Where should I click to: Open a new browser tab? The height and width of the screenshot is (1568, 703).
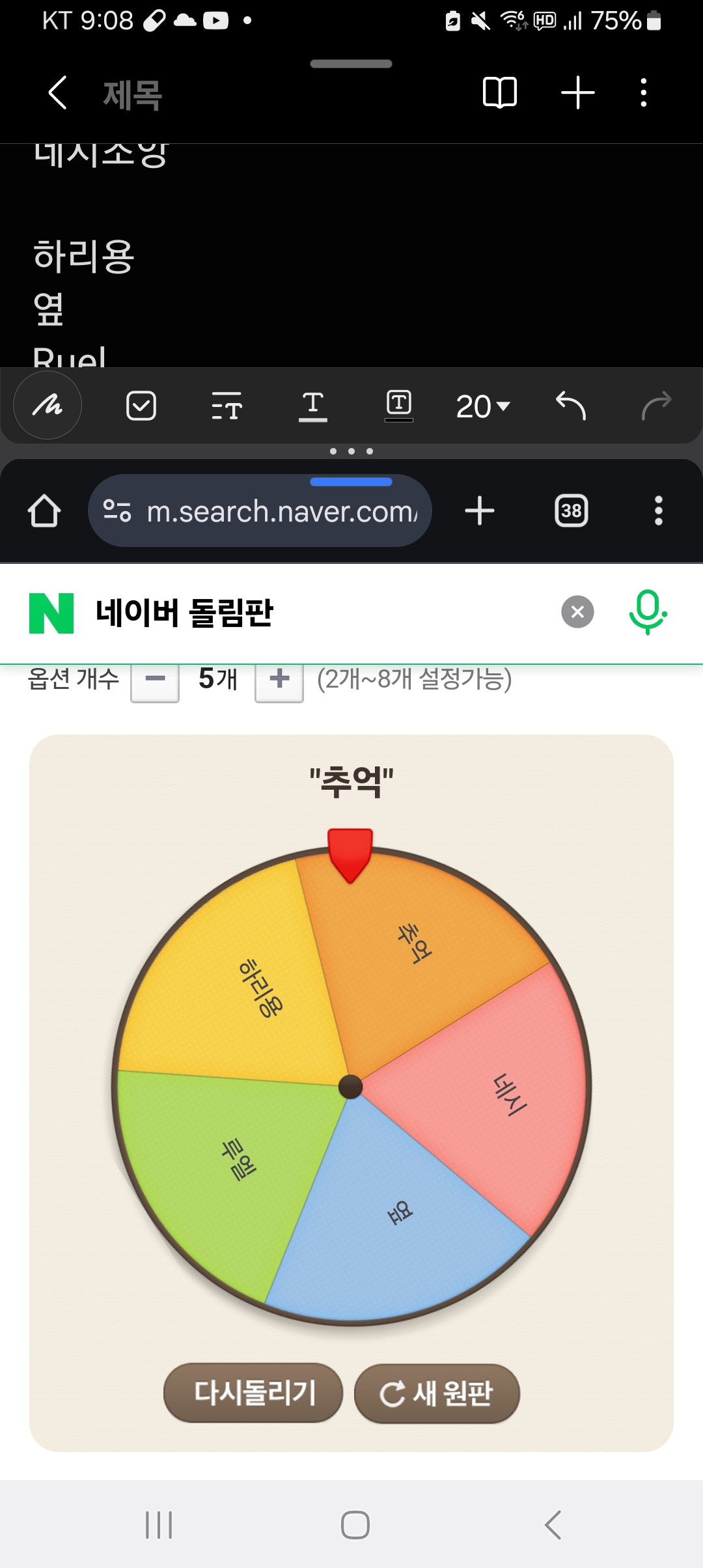(x=480, y=511)
